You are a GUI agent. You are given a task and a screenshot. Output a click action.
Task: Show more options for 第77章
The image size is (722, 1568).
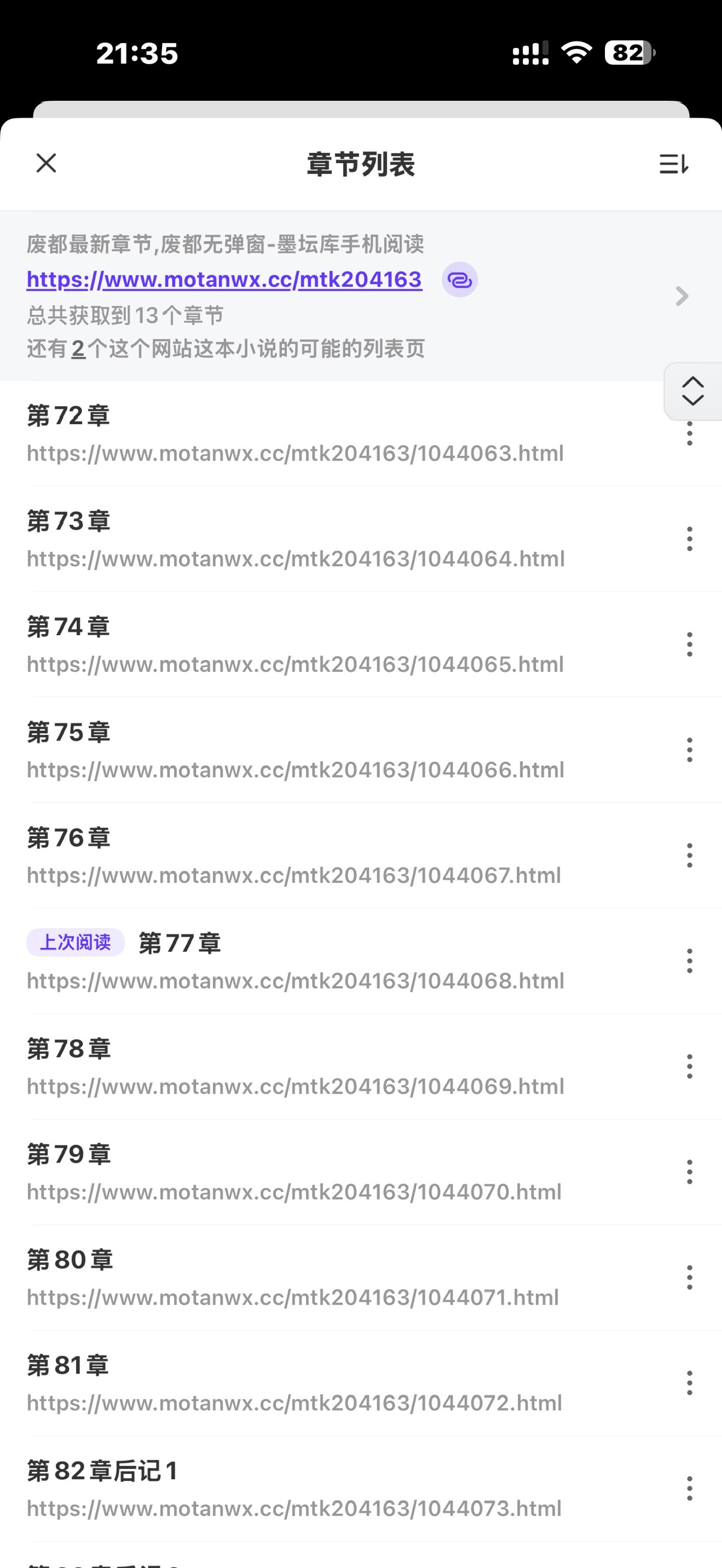pyautogui.click(x=689, y=961)
